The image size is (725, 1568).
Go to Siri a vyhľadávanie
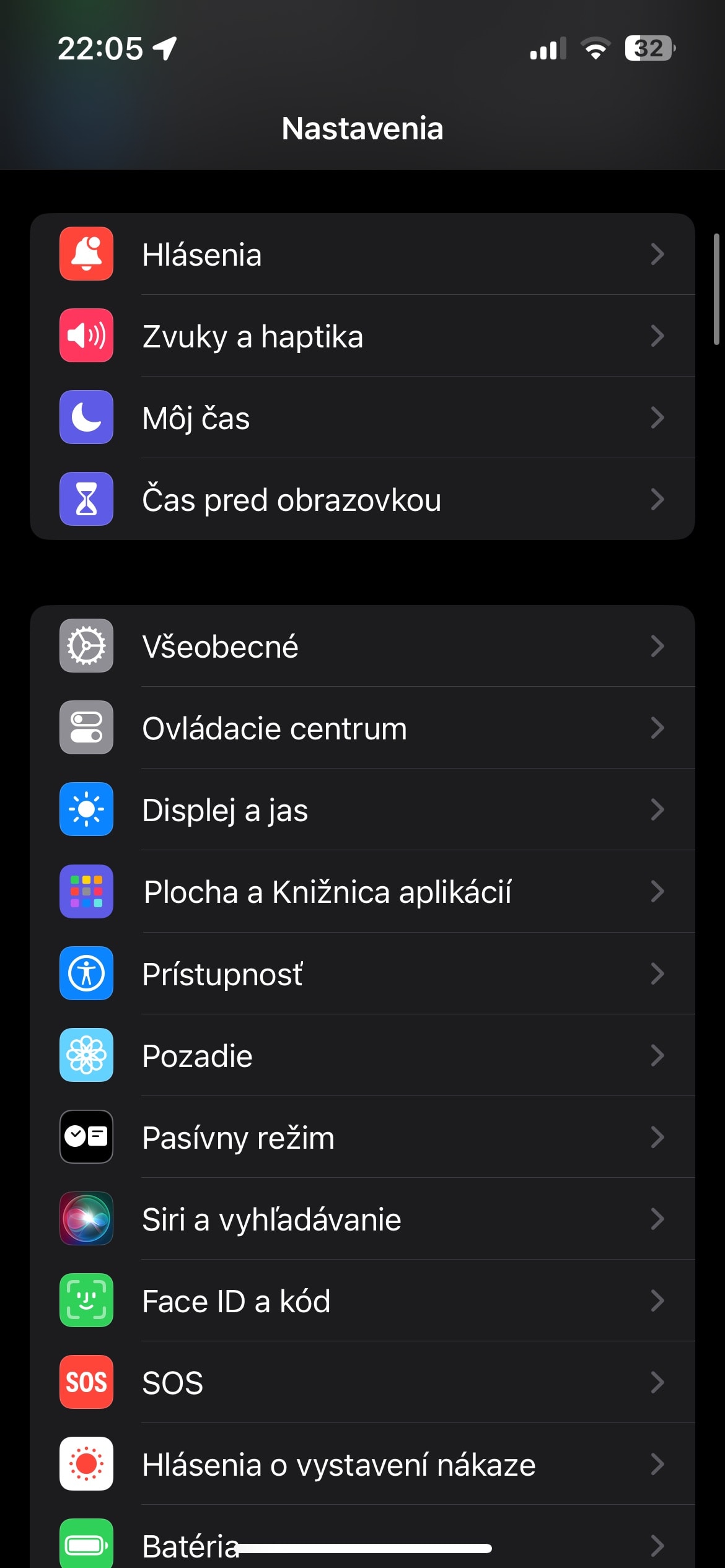(362, 1219)
